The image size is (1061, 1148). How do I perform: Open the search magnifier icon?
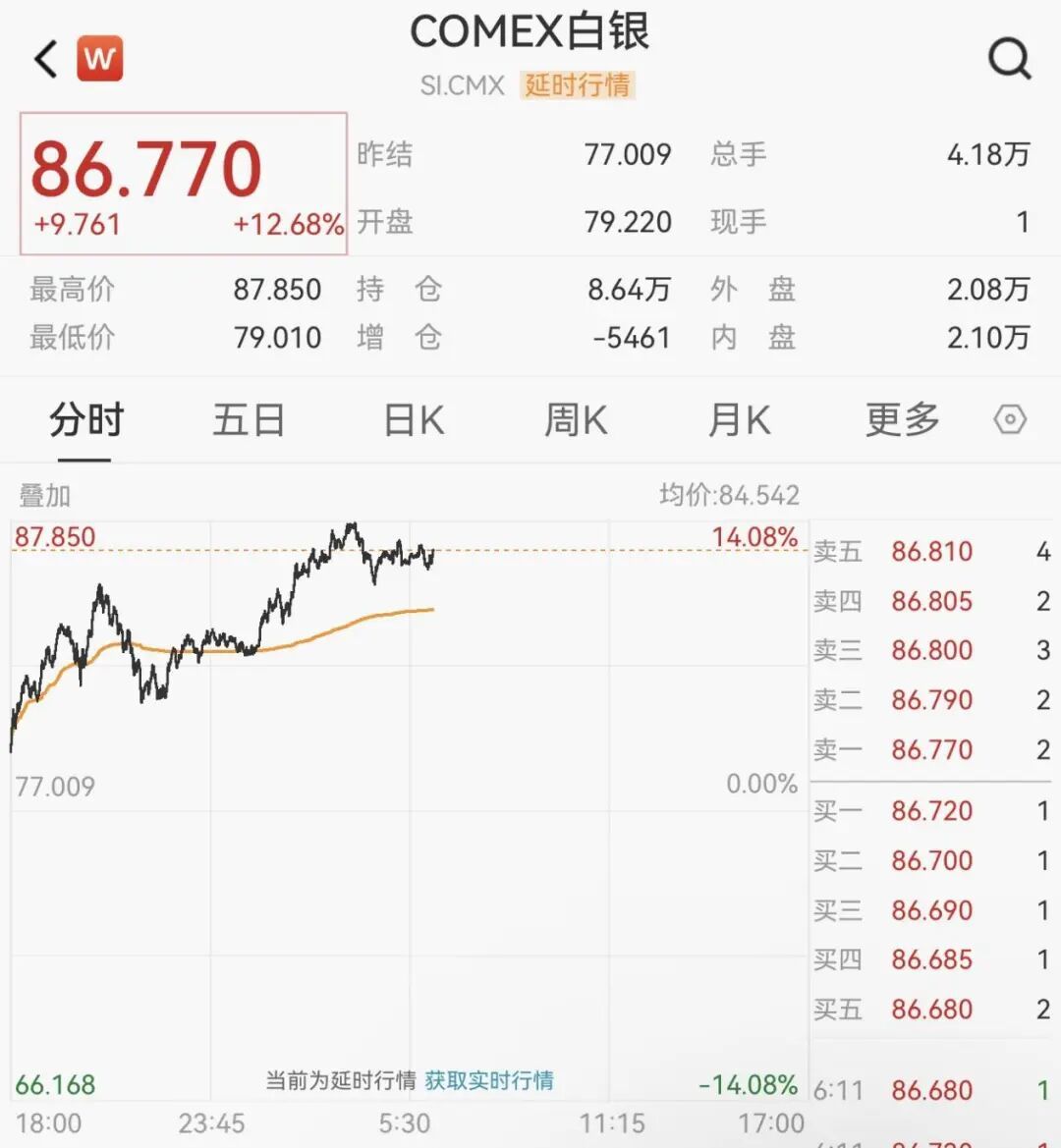pyautogui.click(x=1009, y=59)
